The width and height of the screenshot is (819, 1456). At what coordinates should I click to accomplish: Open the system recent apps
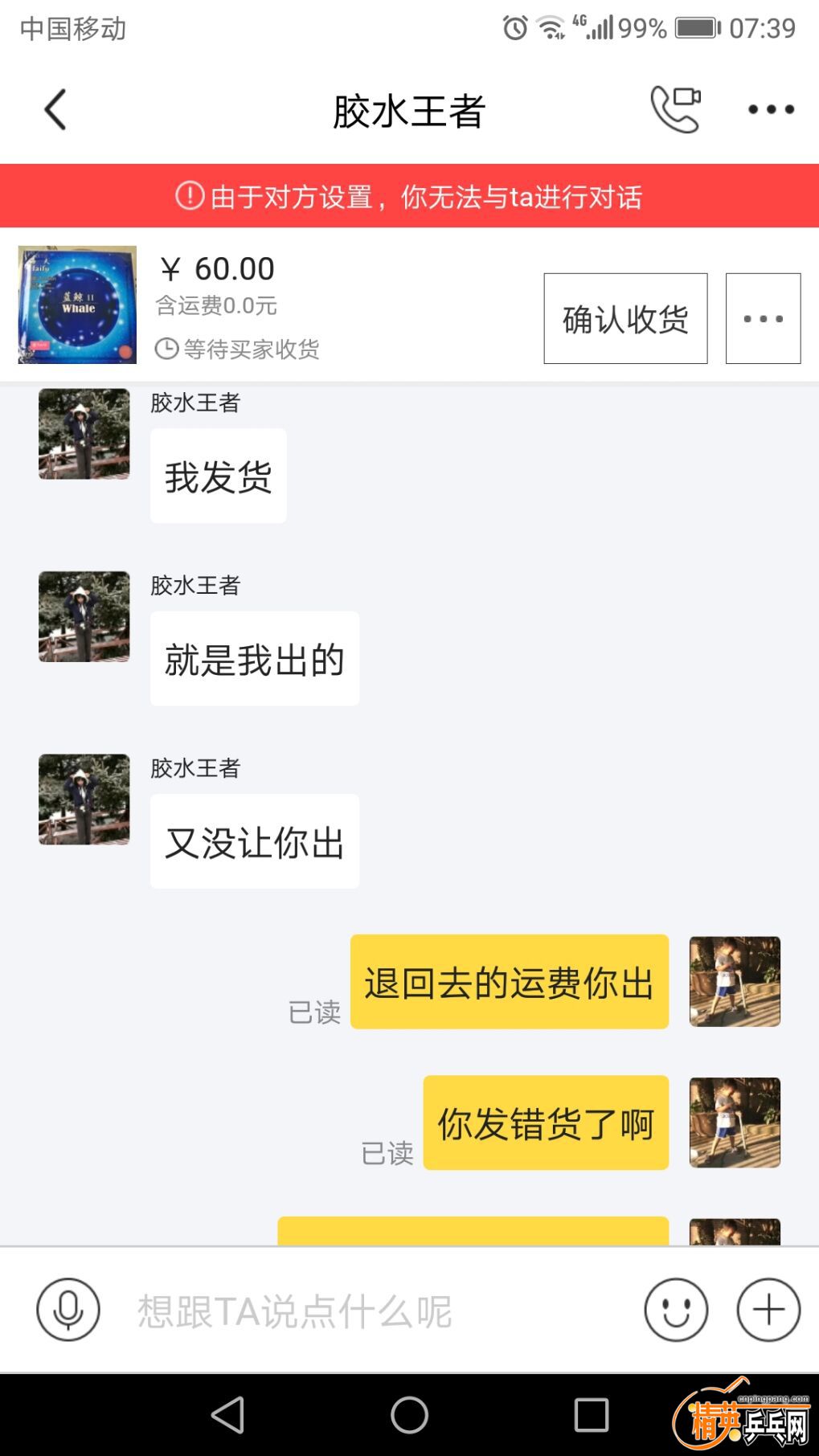[x=591, y=1414]
